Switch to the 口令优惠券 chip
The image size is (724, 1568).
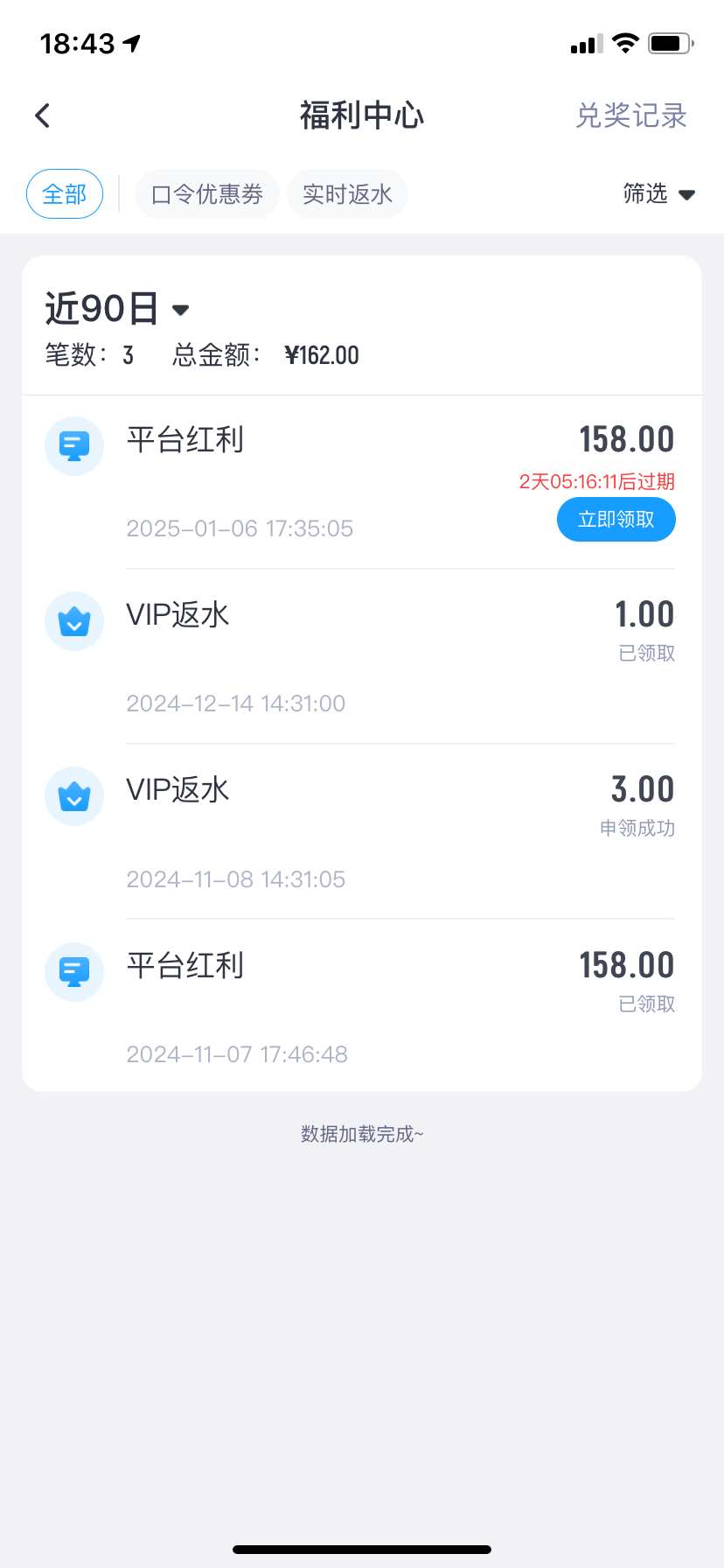tap(207, 193)
